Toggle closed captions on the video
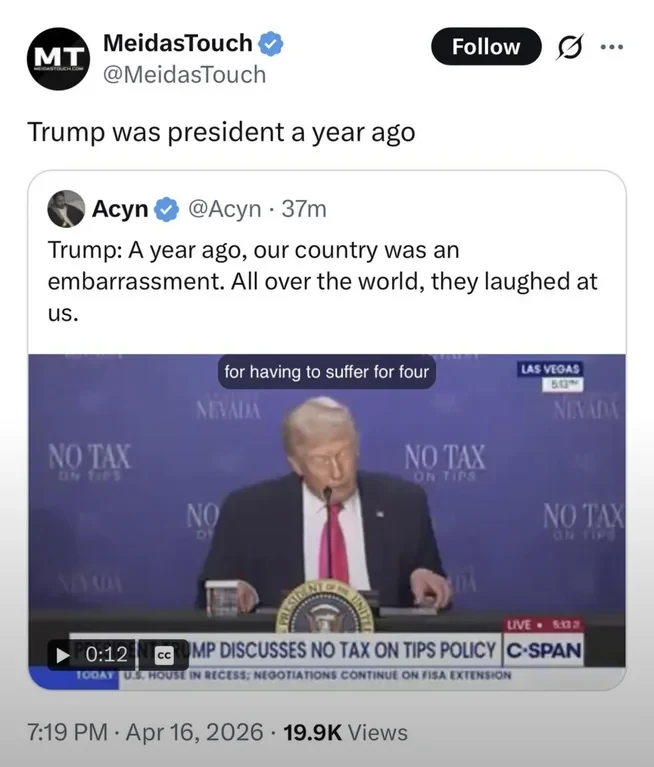This screenshot has width=654, height=767. [162, 655]
